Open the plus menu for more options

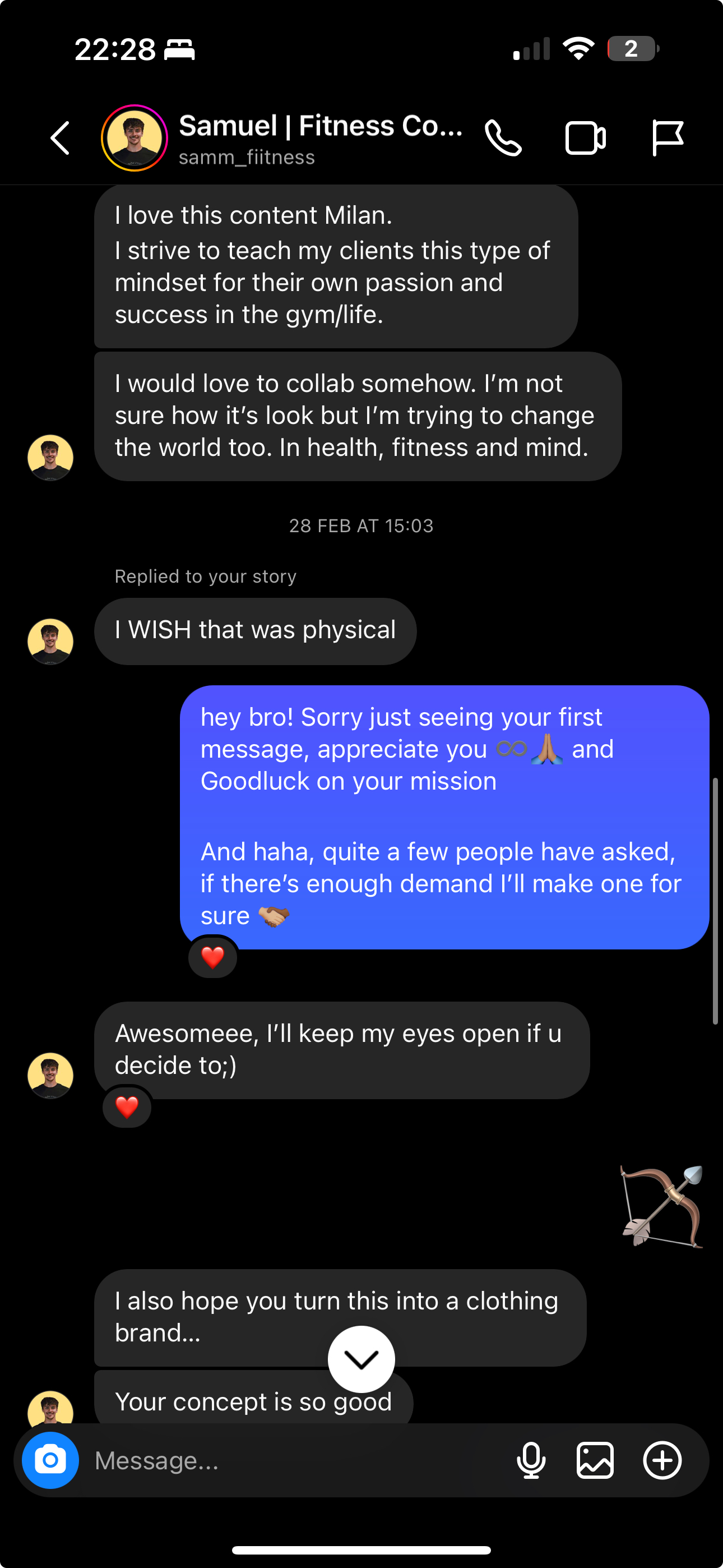(662, 1460)
